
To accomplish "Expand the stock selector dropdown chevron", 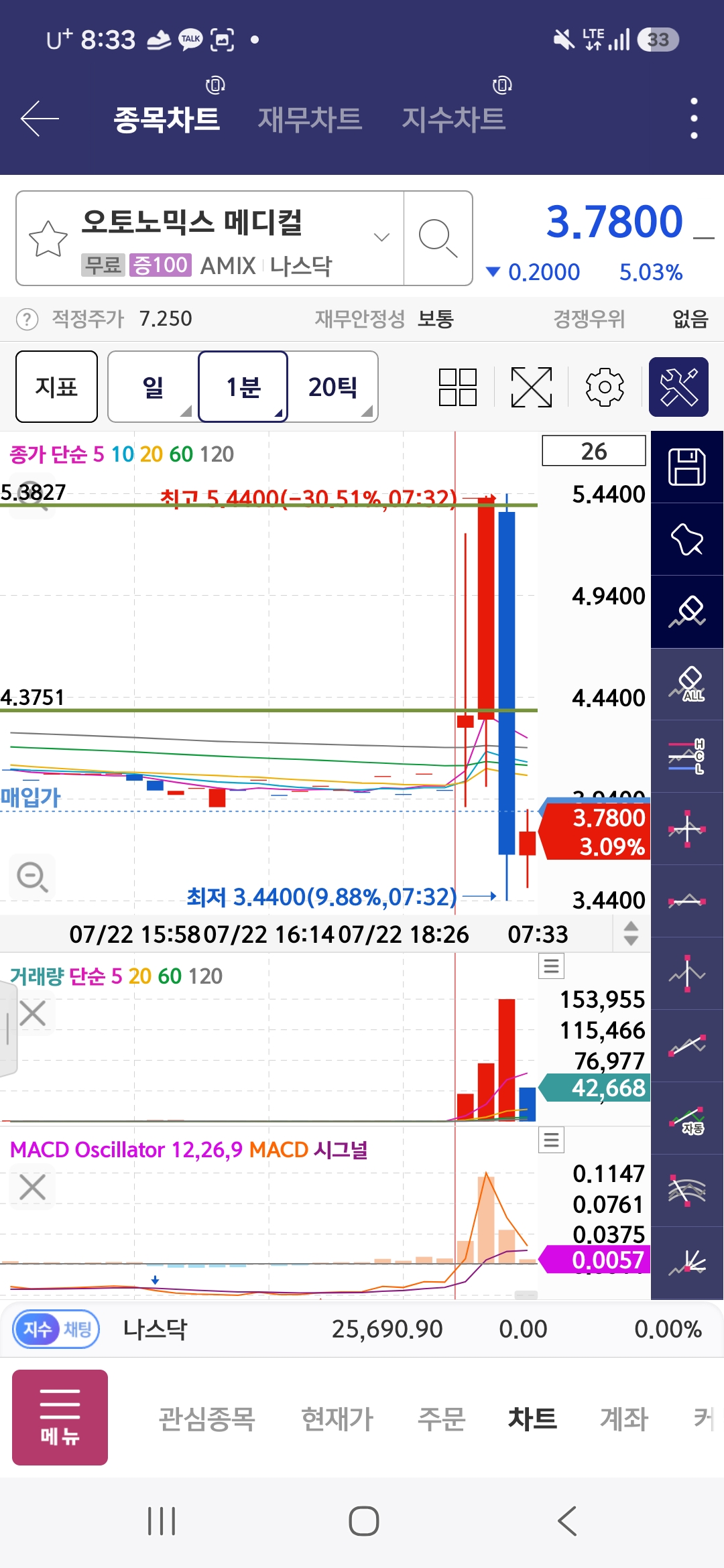I will click(381, 237).
